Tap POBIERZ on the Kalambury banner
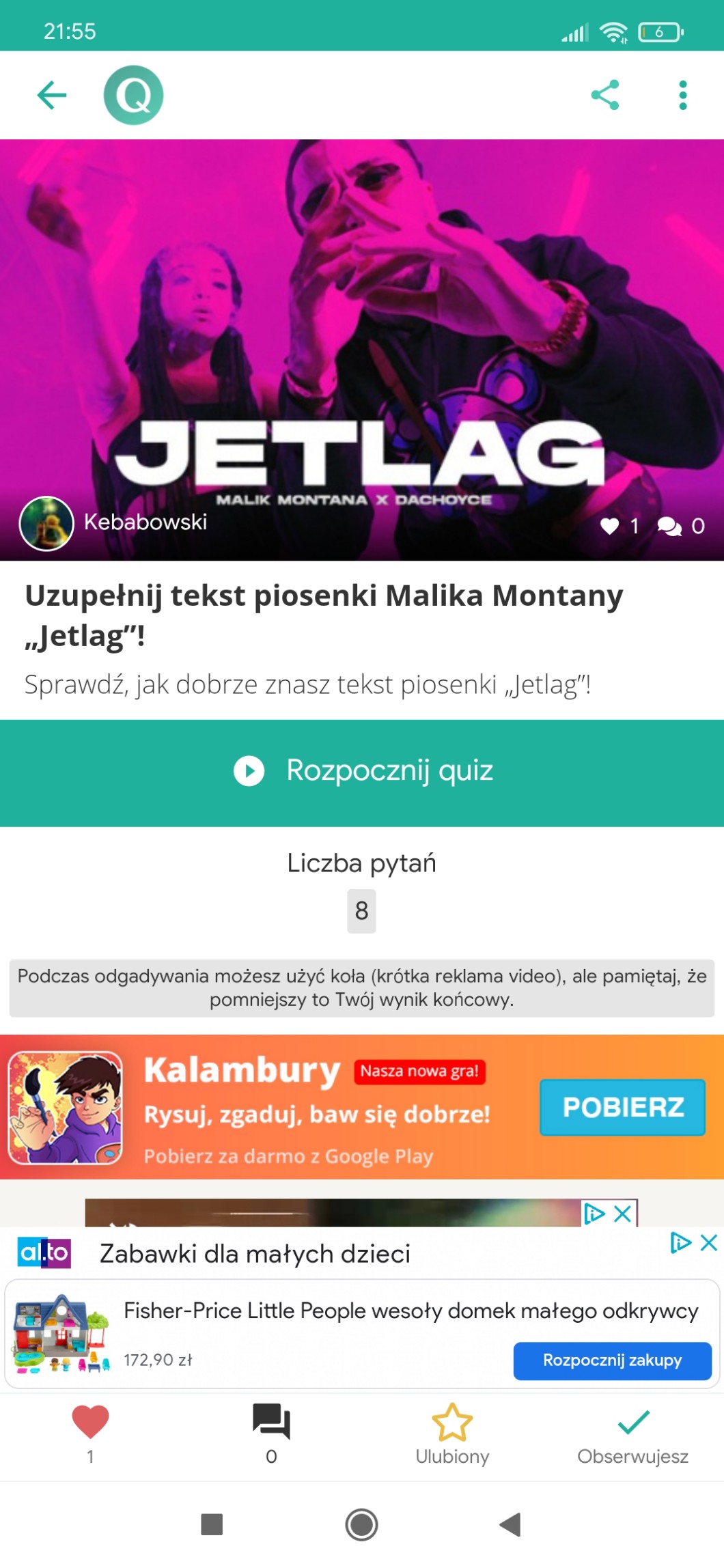Image resolution: width=724 pixels, height=1568 pixels. [x=622, y=1107]
